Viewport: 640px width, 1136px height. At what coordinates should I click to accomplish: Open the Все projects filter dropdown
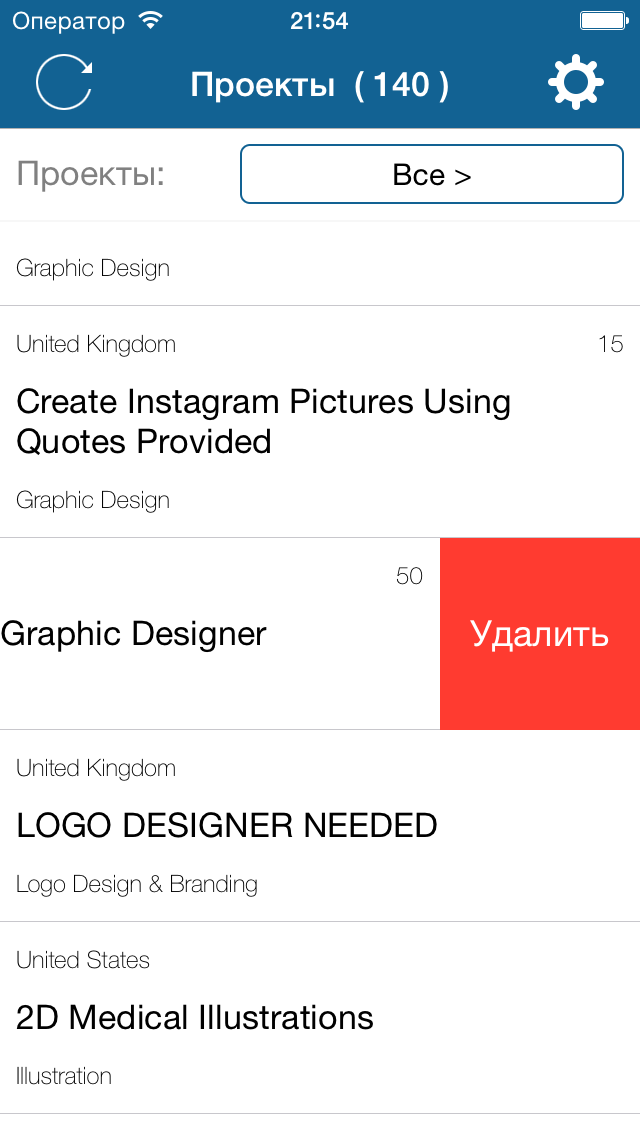click(x=432, y=175)
